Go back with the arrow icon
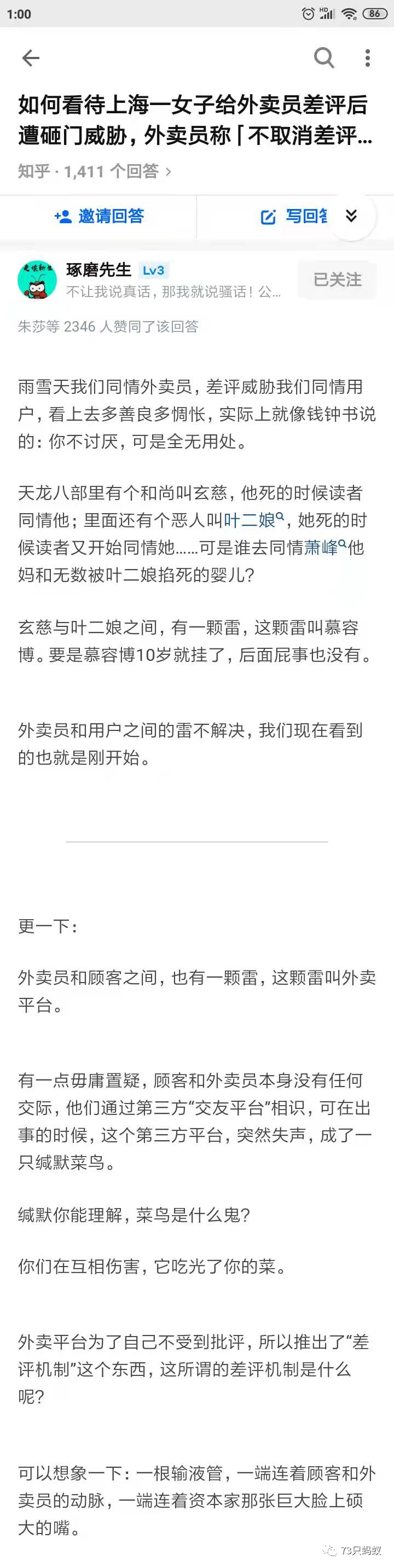 point(31,58)
